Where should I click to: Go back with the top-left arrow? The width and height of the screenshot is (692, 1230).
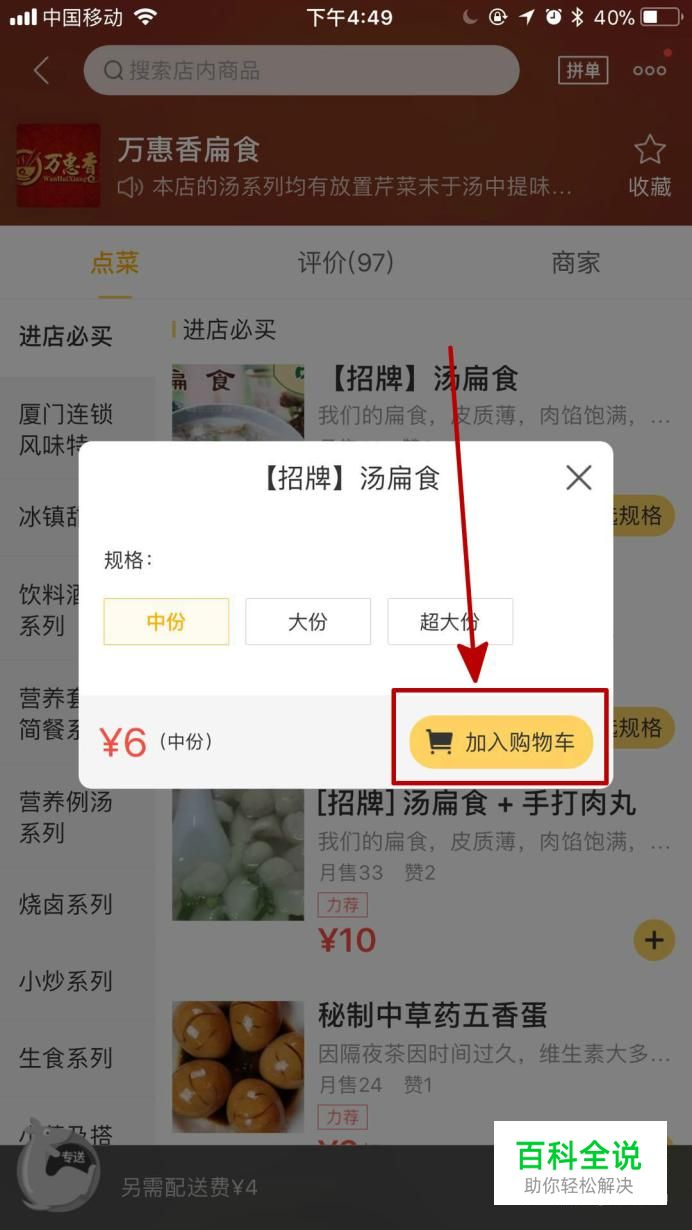(41, 71)
